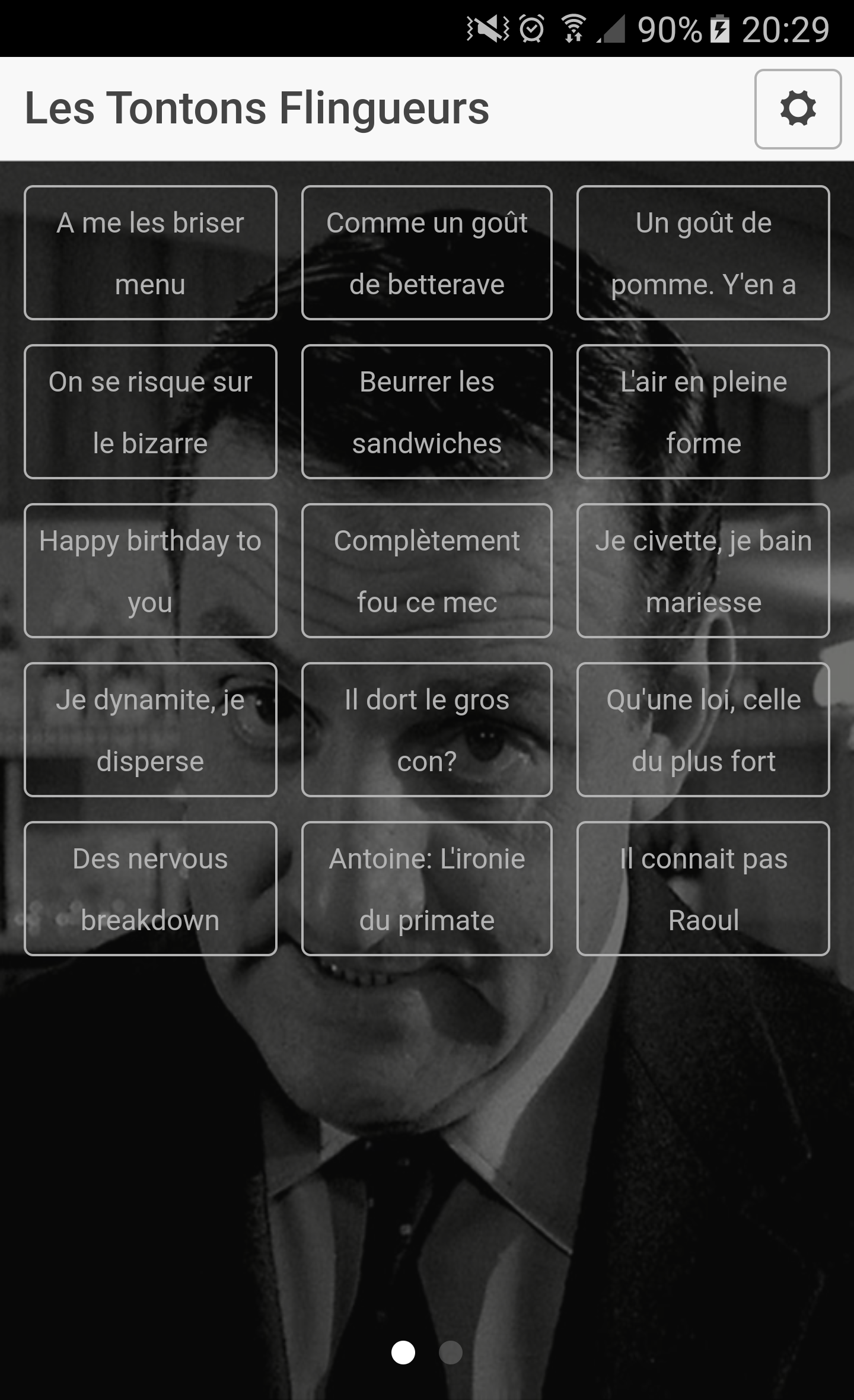Play 'On se risque sur le bizarre'
Image resolution: width=854 pixels, height=1400 pixels.
click(151, 412)
